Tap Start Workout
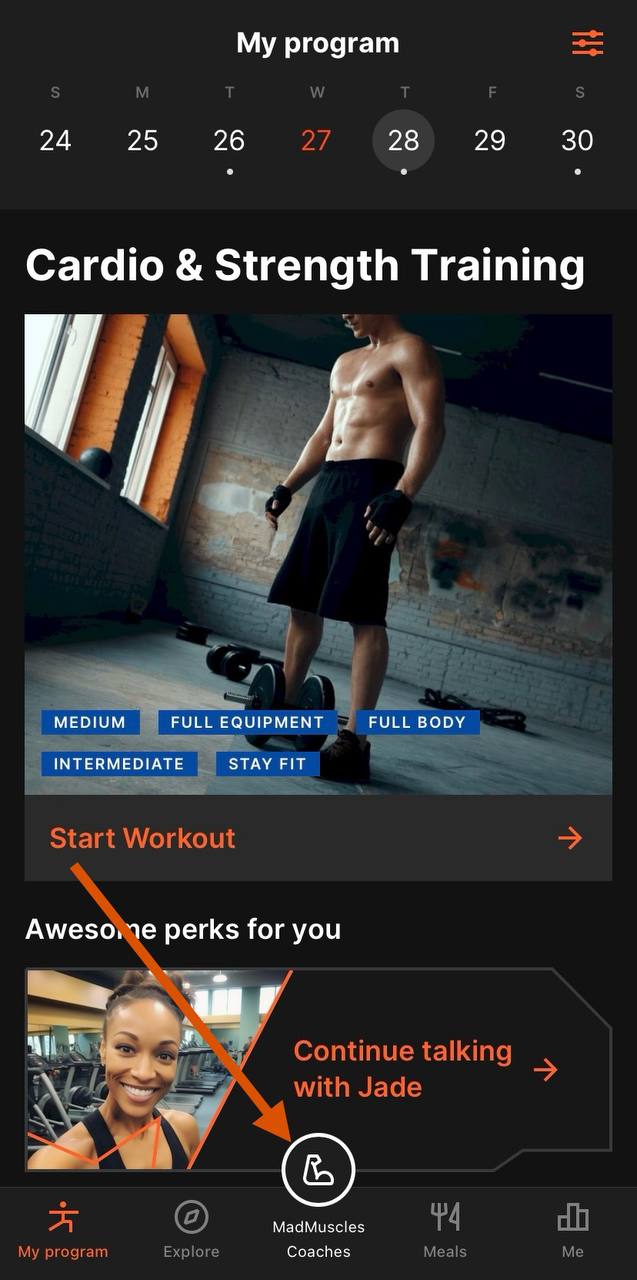This screenshot has height=1280, width=637. (x=318, y=838)
